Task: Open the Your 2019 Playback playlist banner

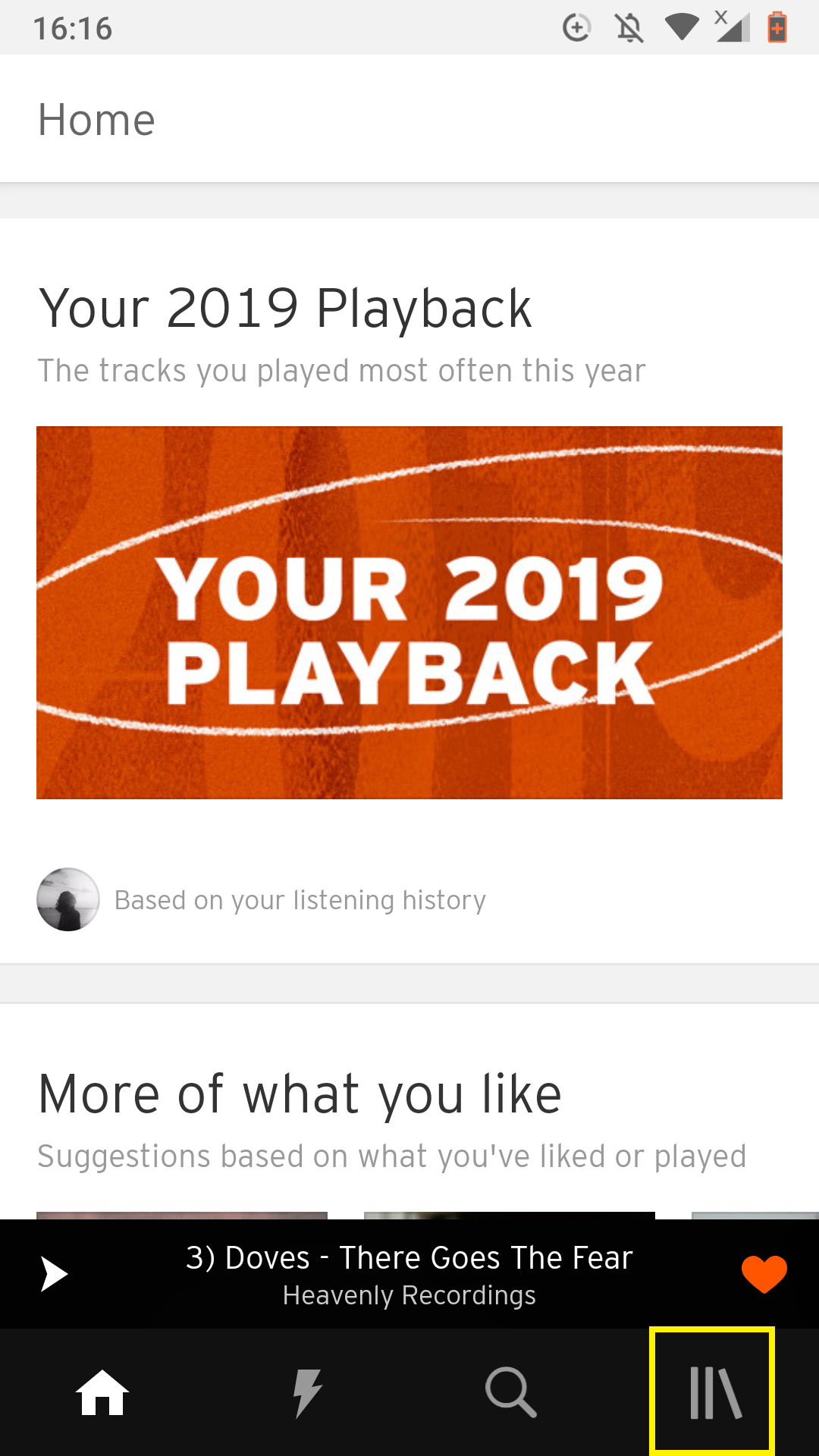Action: [x=409, y=612]
